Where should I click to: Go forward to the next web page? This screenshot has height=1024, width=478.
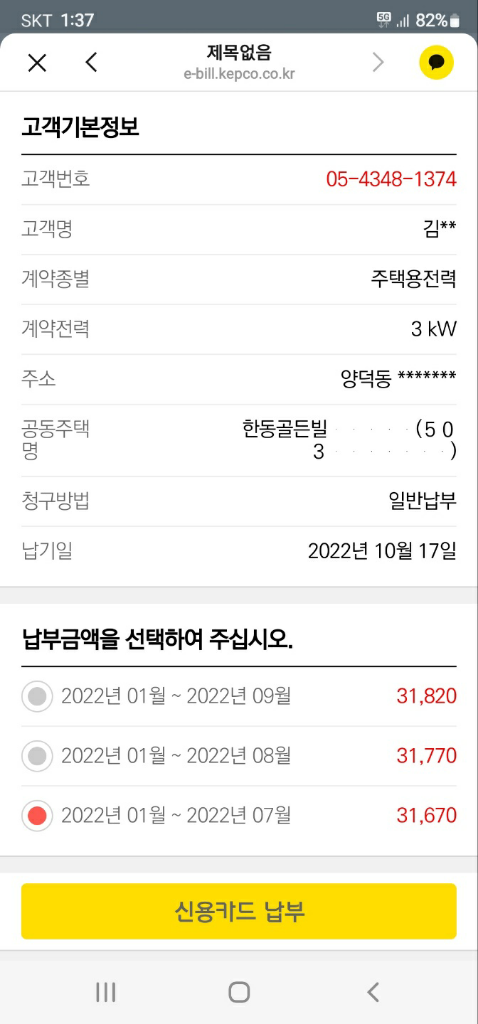(378, 63)
